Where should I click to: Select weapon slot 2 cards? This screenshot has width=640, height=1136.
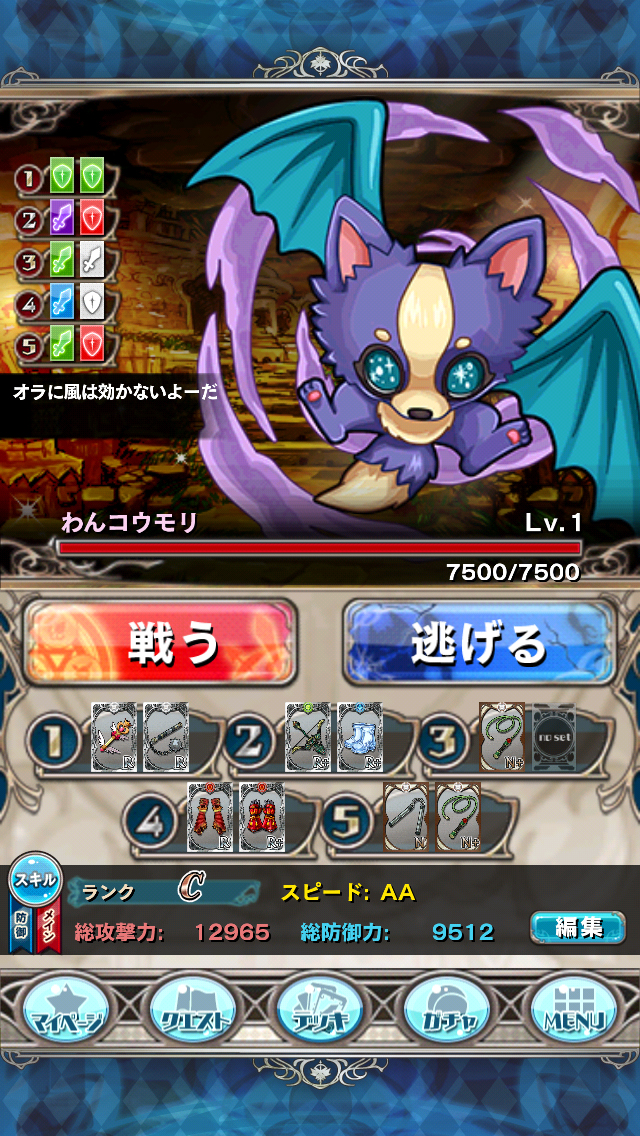pos(334,738)
